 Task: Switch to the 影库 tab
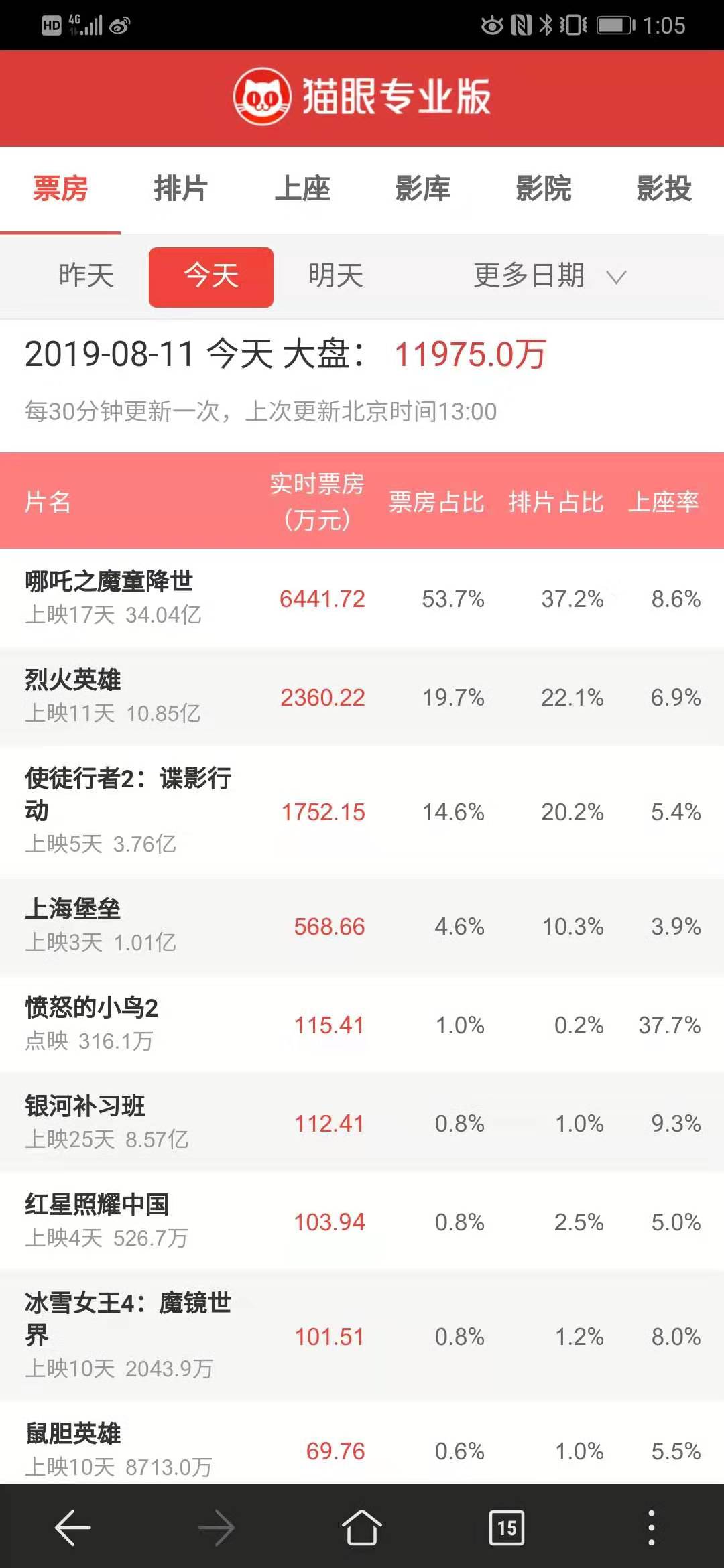click(x=422, y=189)
